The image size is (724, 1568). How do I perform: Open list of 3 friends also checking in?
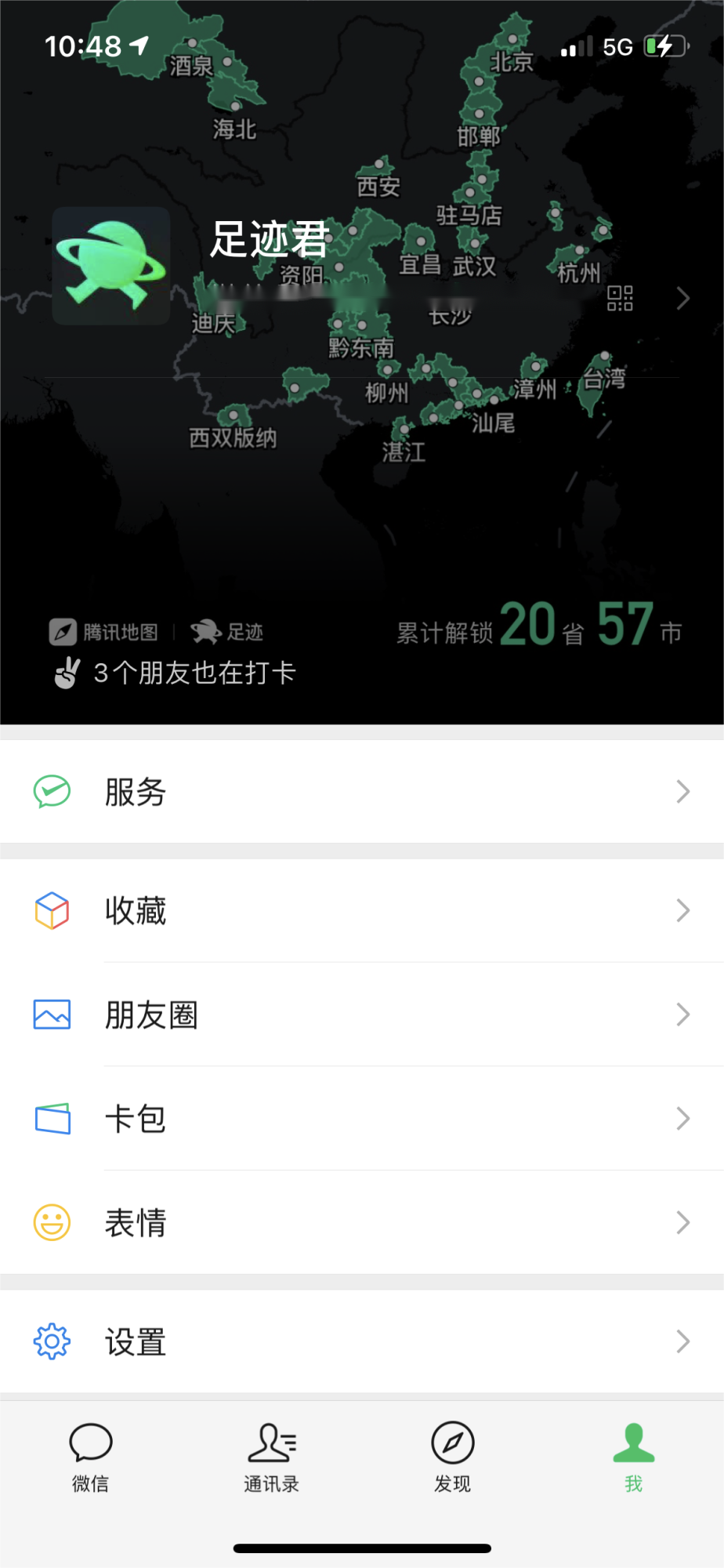(x=194, y=673)
